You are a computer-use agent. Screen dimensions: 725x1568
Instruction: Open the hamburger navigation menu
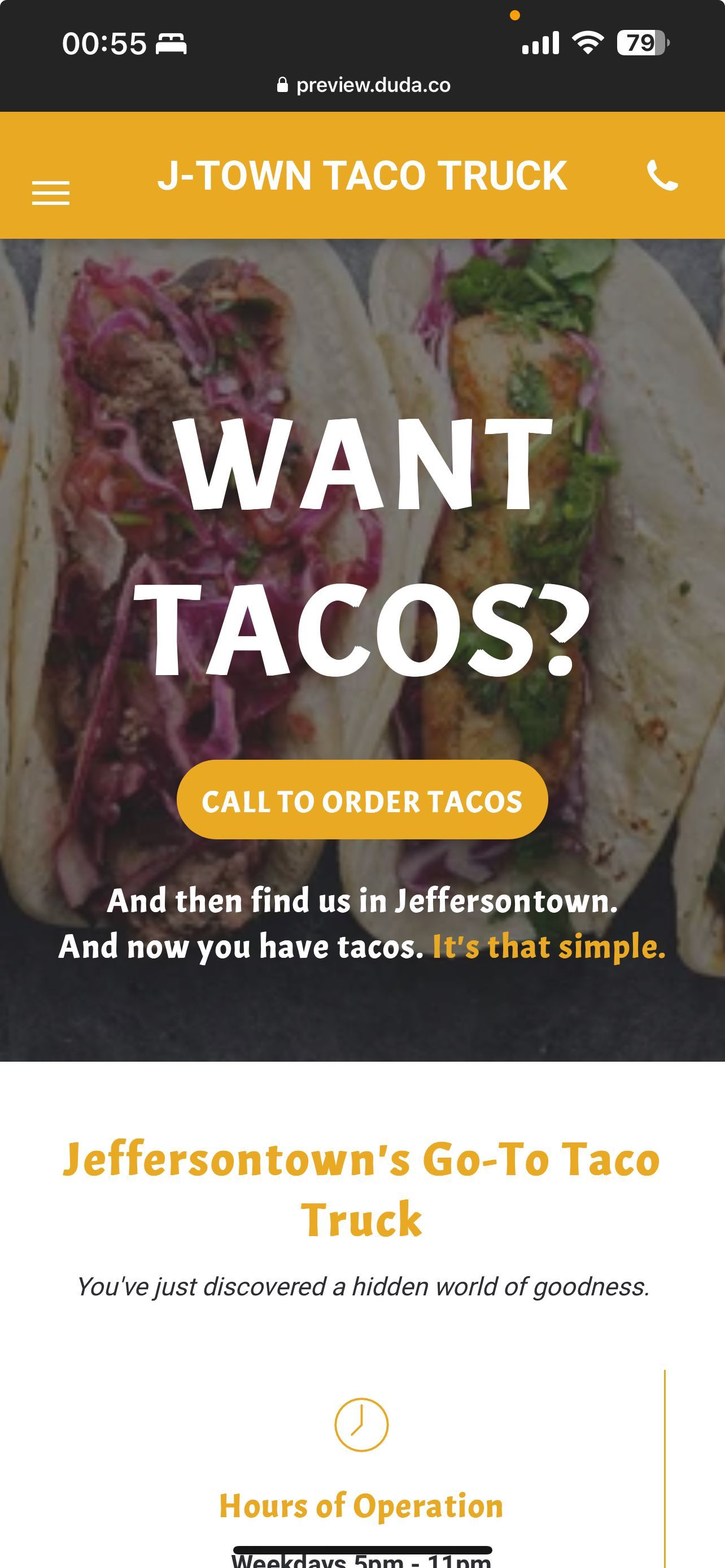[x=50, y=193]
